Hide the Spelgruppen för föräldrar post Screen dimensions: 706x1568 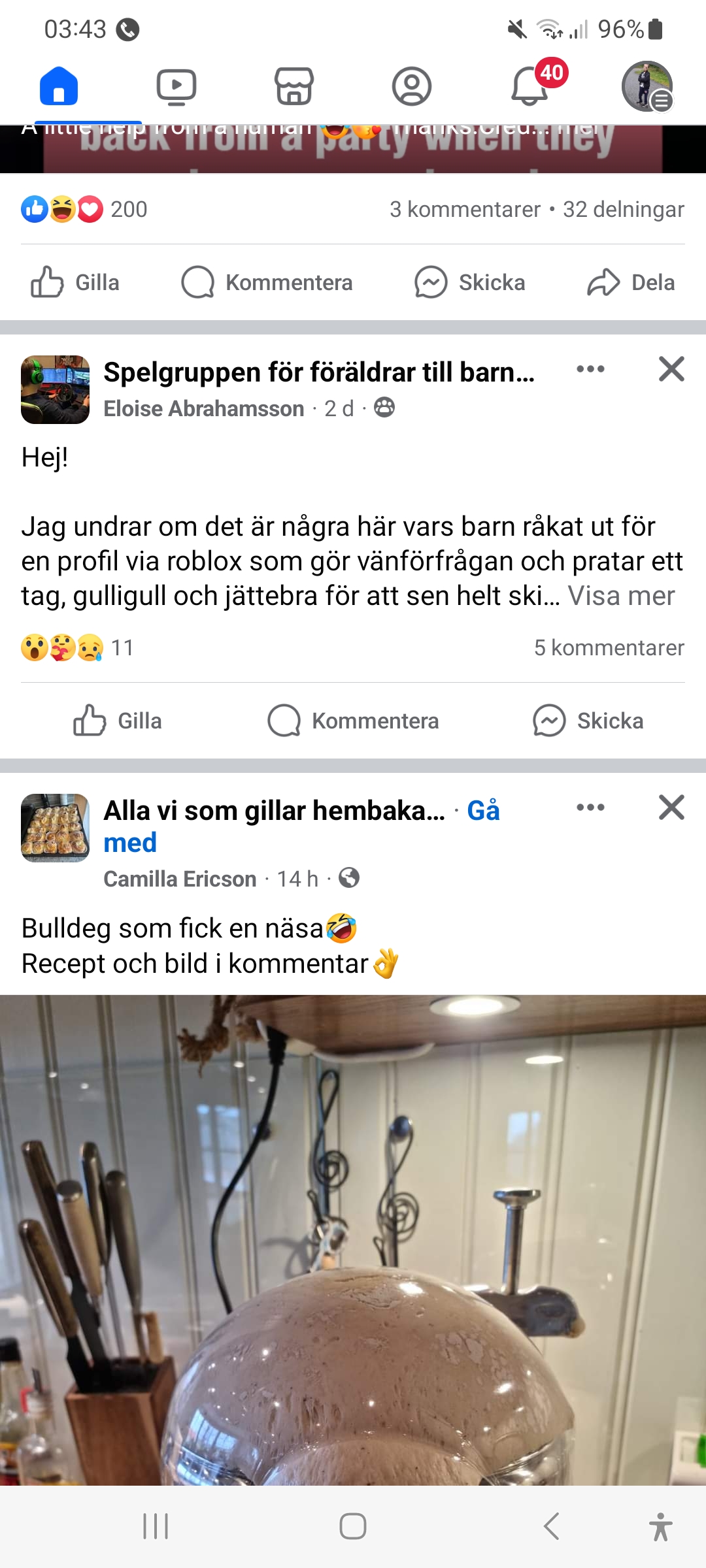tap(671, 369)
